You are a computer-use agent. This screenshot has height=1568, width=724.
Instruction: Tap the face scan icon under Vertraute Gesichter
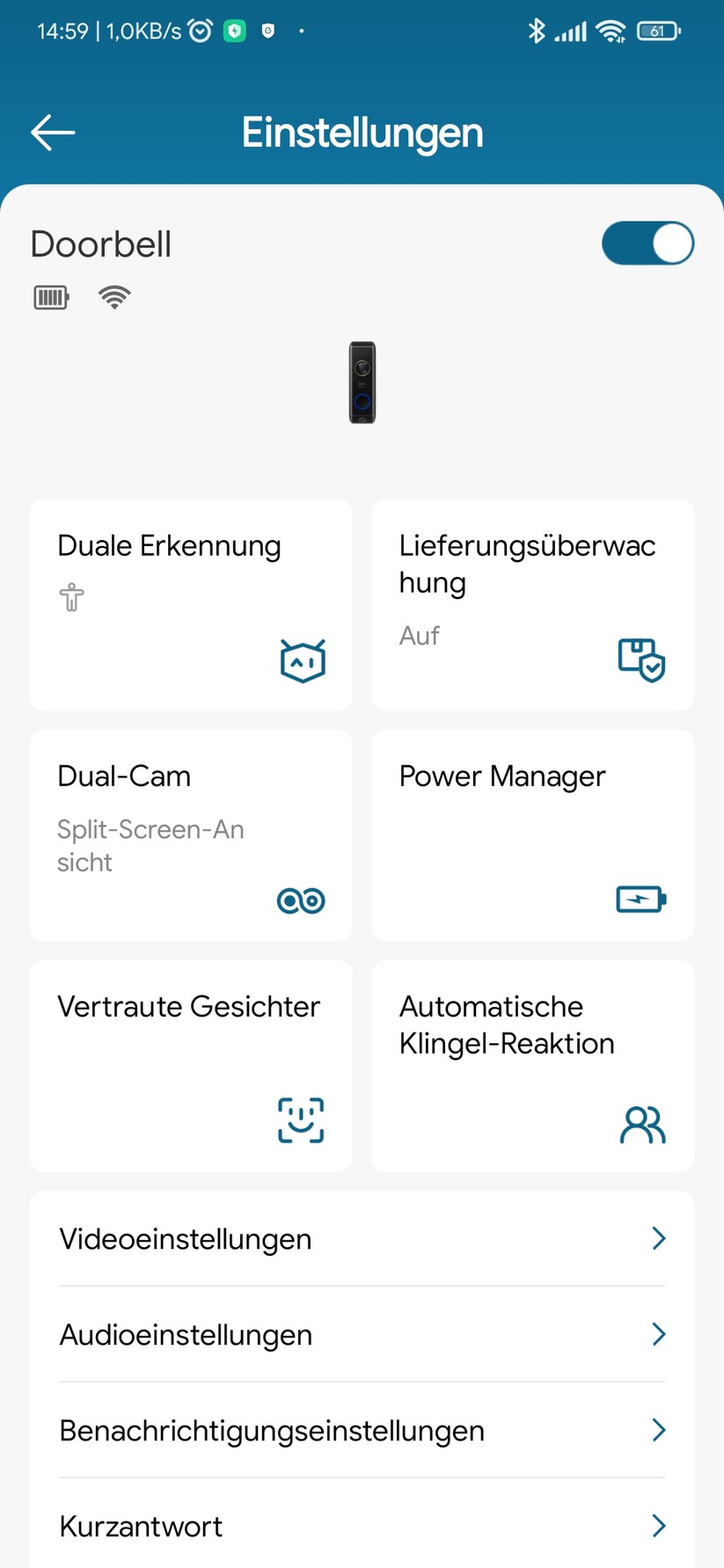pyautogui.click(x=300, y=1119)
